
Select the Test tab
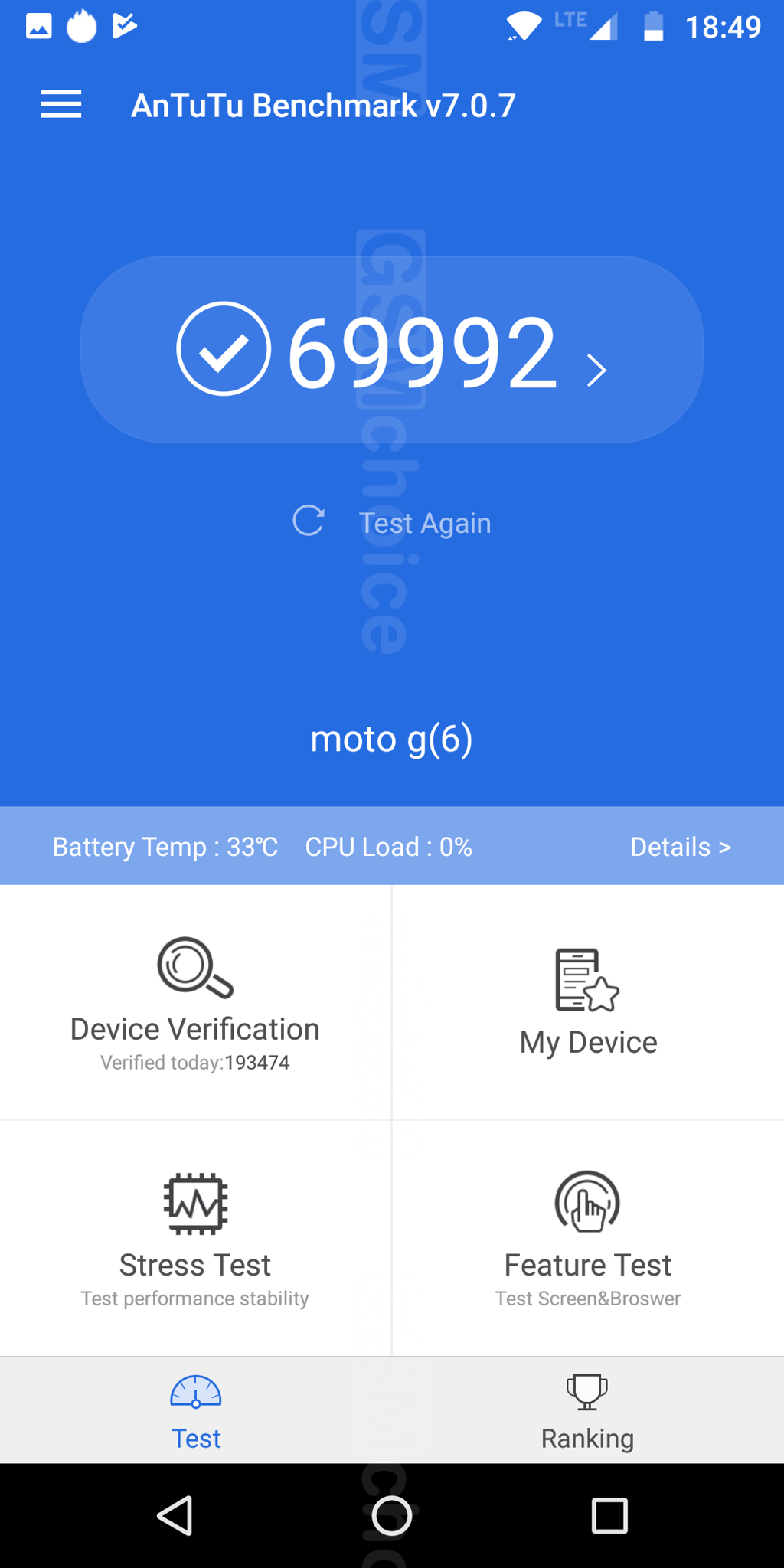(x=196, y=1412)
